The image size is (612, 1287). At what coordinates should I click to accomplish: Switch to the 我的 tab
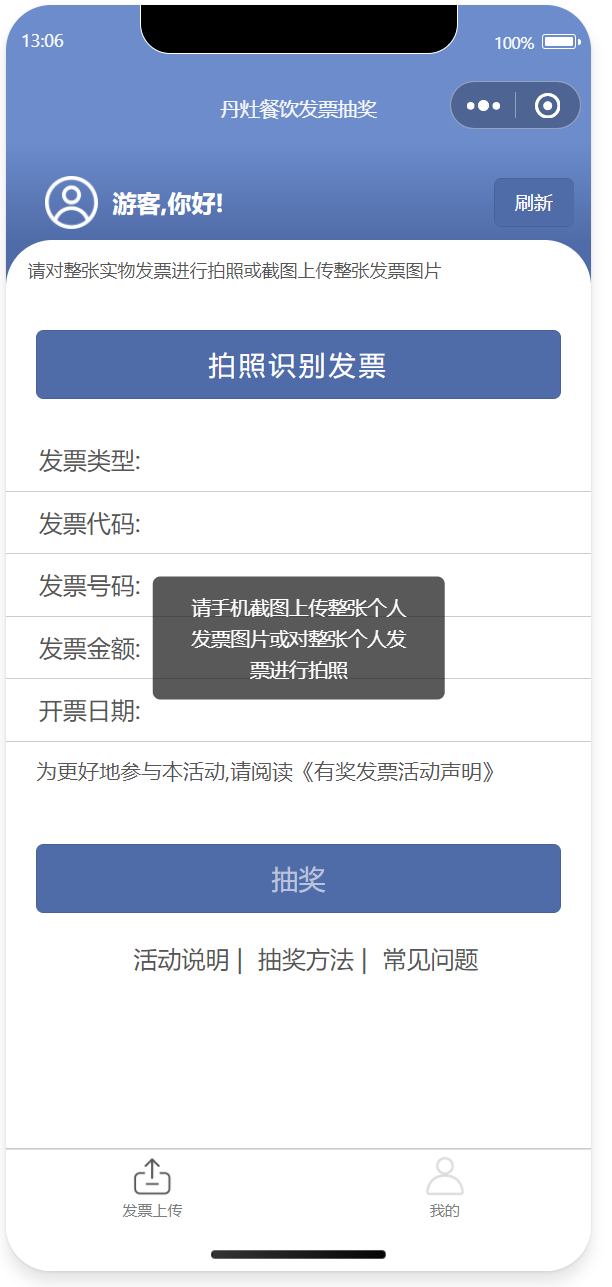click(x=445, y=1188)
